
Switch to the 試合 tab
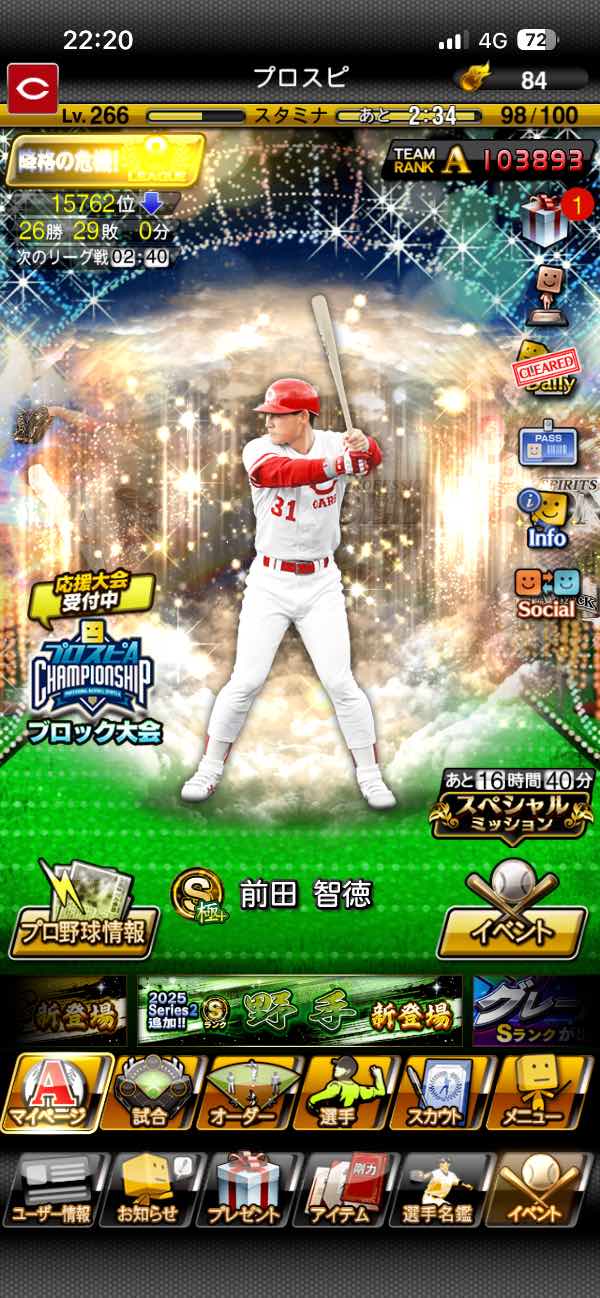pyautogui.click(x=152, y=1092)
